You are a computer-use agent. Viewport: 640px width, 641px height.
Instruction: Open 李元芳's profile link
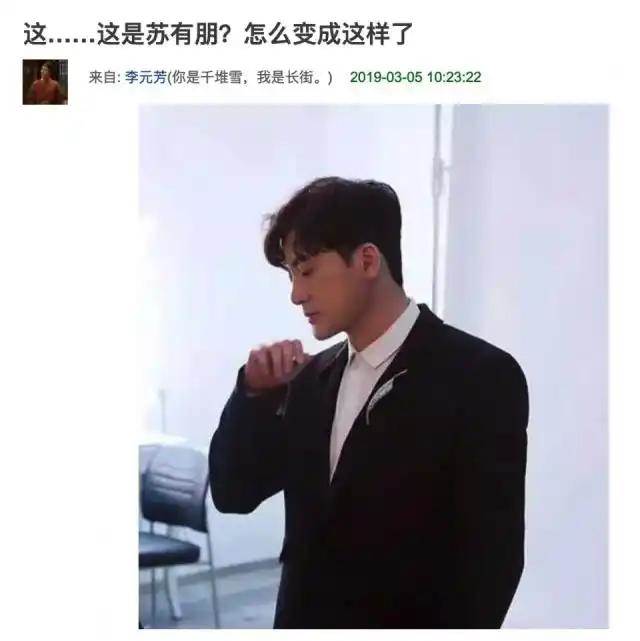pyautogui.click(x=145, y=77)
